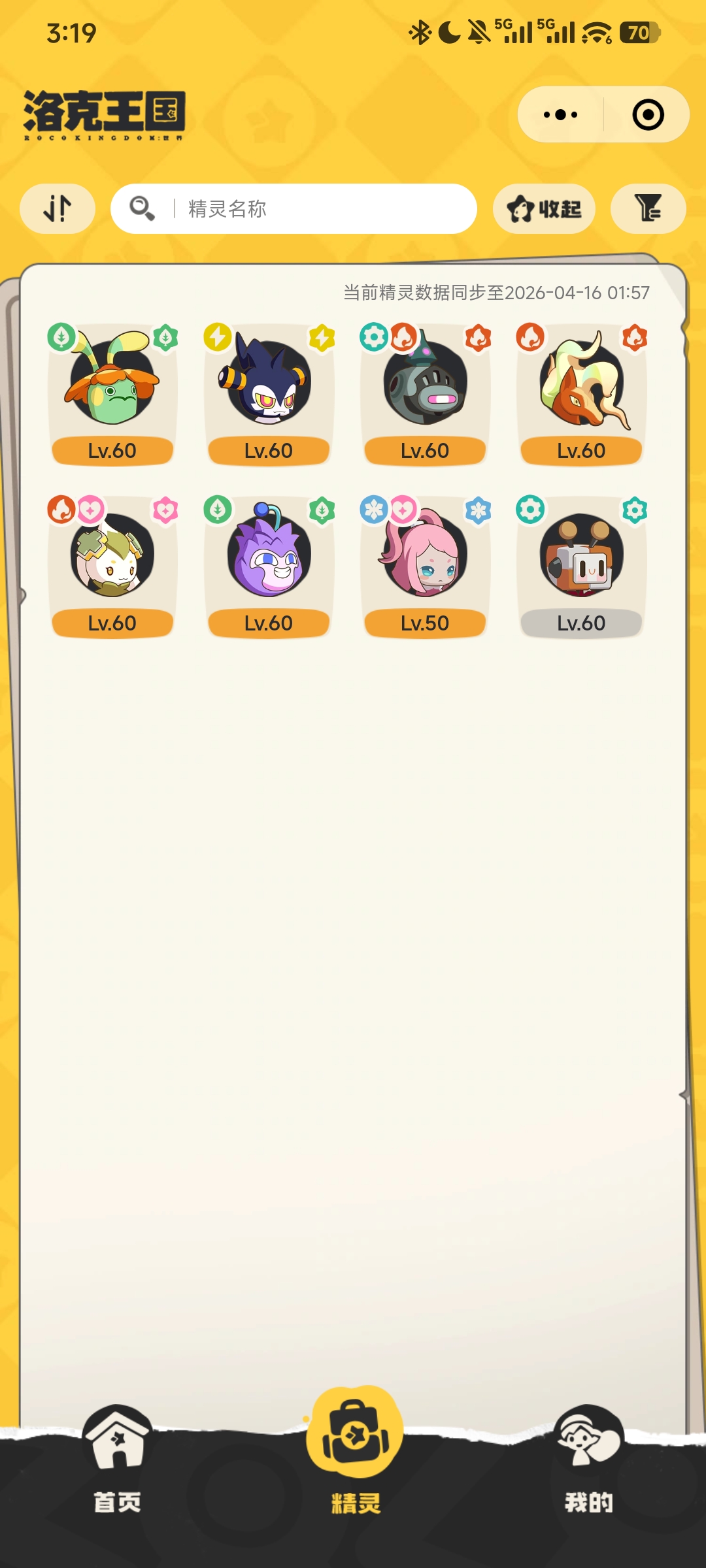Select the dark blue electric cat sprite
Image resolution: width=706 pixels, height=1568 pixels.
pyautogui.click(x=269, y=392)
